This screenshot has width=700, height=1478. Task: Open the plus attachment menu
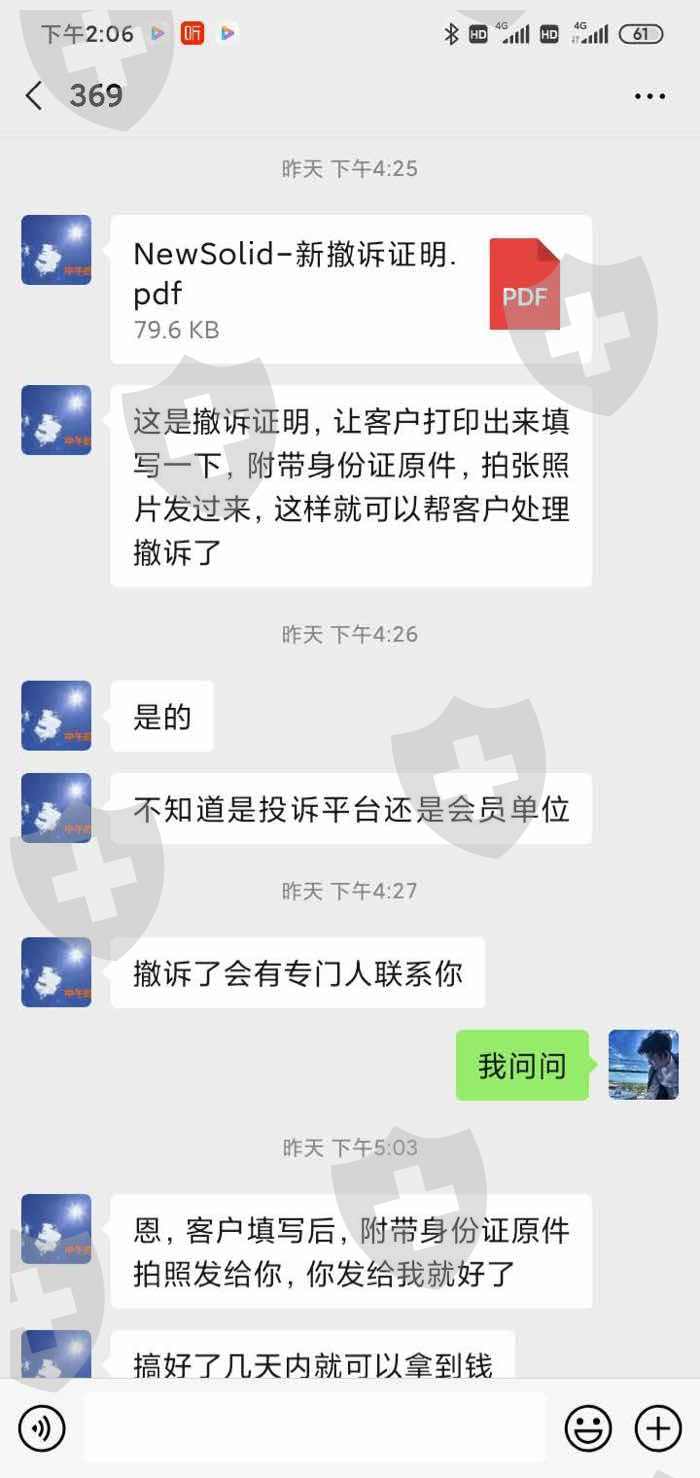tap(658, 1429)
